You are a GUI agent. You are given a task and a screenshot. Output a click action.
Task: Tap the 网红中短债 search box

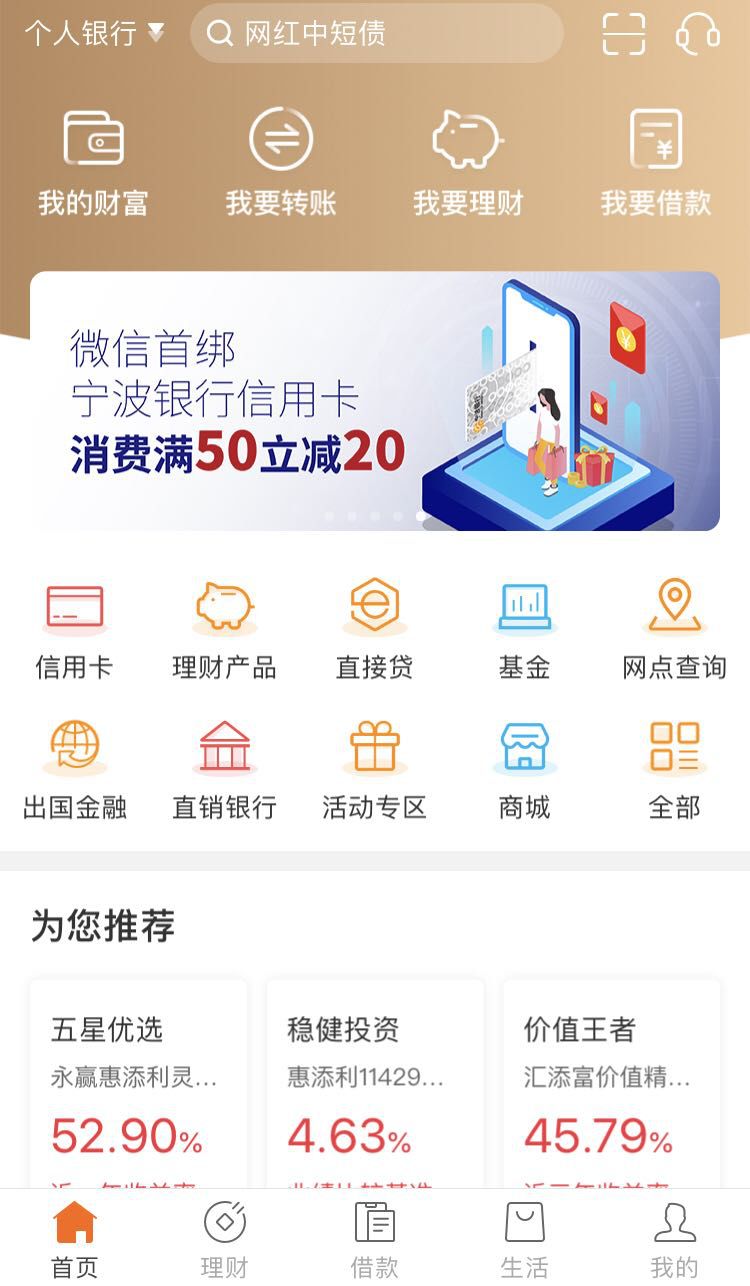click(376, 34)
